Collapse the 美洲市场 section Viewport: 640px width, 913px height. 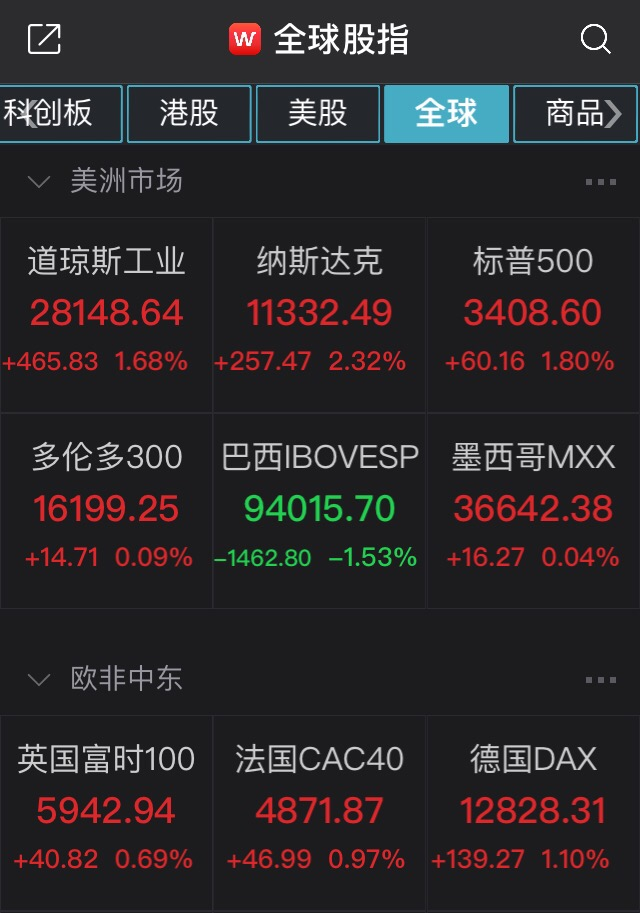coord(40,182)
